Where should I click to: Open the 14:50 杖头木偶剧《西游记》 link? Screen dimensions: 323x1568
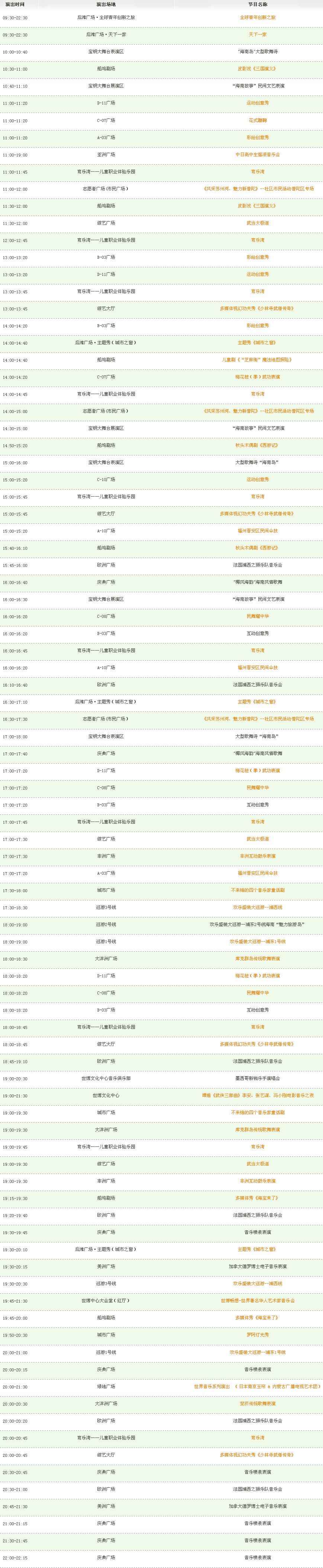pos(257,446)
